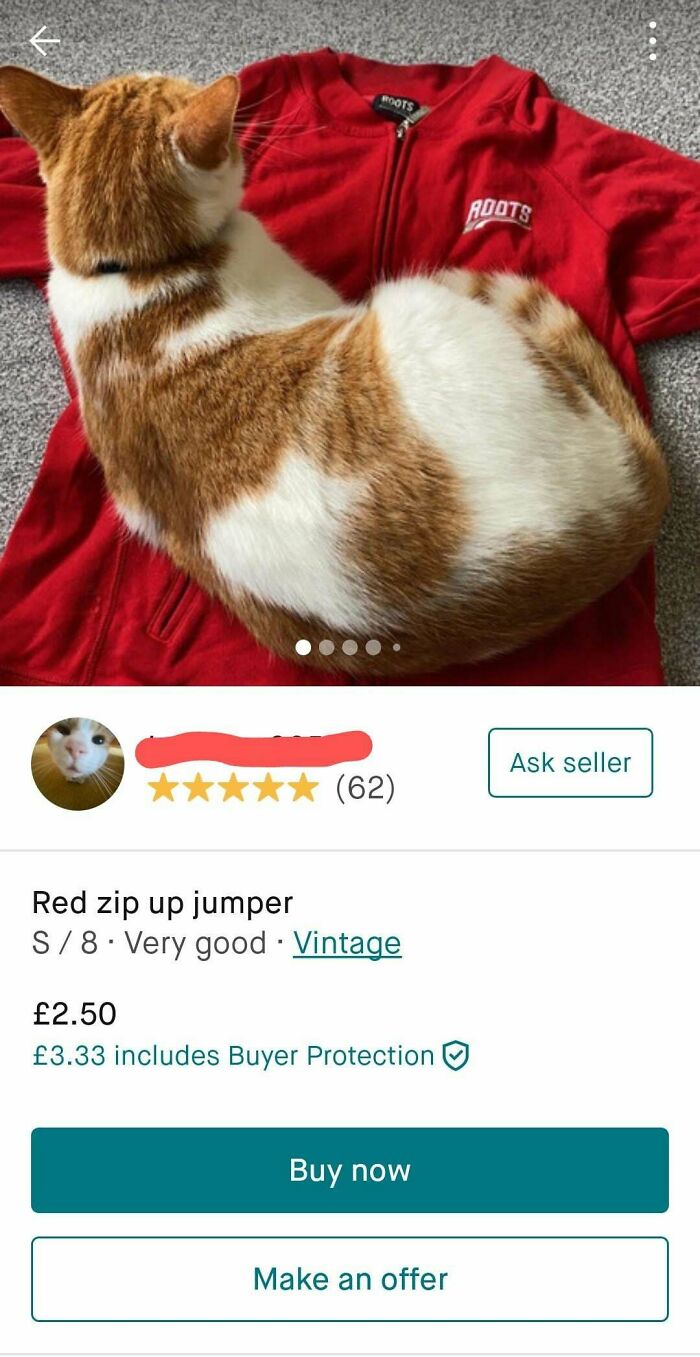View Buyer Protection price details

click(x=250, y=1056)
